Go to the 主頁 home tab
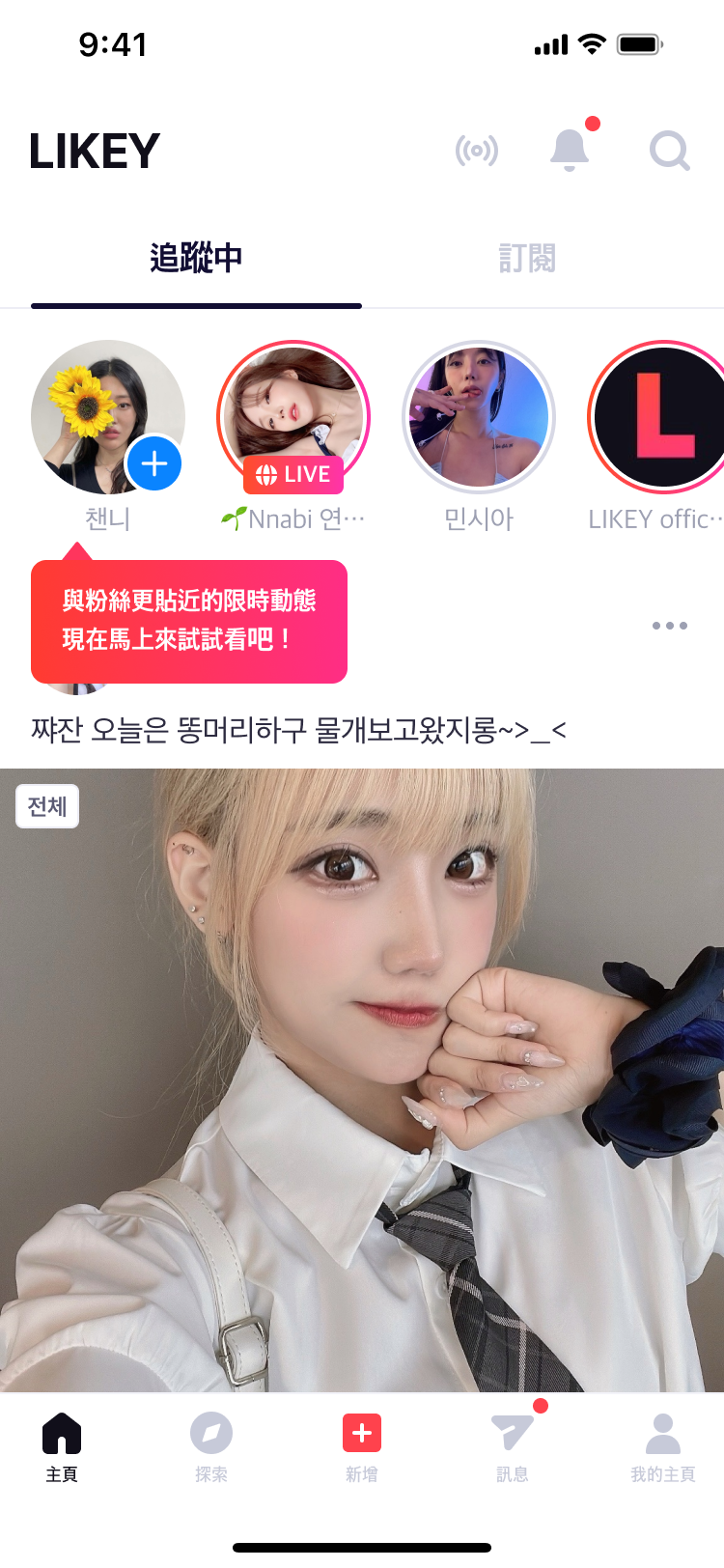The width and height of the screenshot is (724, 1568). point(62,1445)
